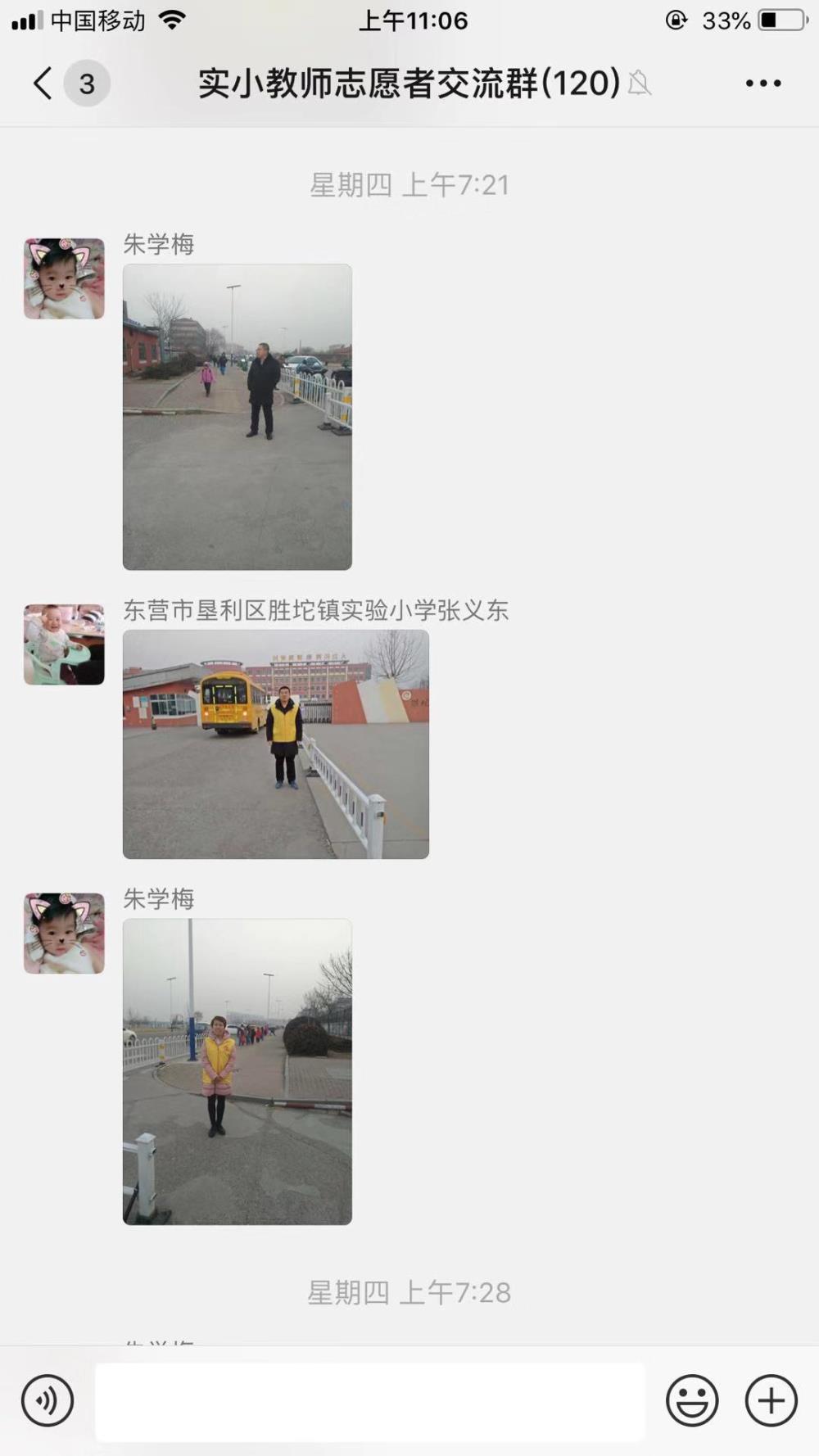Tap the message text field
The width and height of the screenshot is (819, 1456).
coord(370,1401)
